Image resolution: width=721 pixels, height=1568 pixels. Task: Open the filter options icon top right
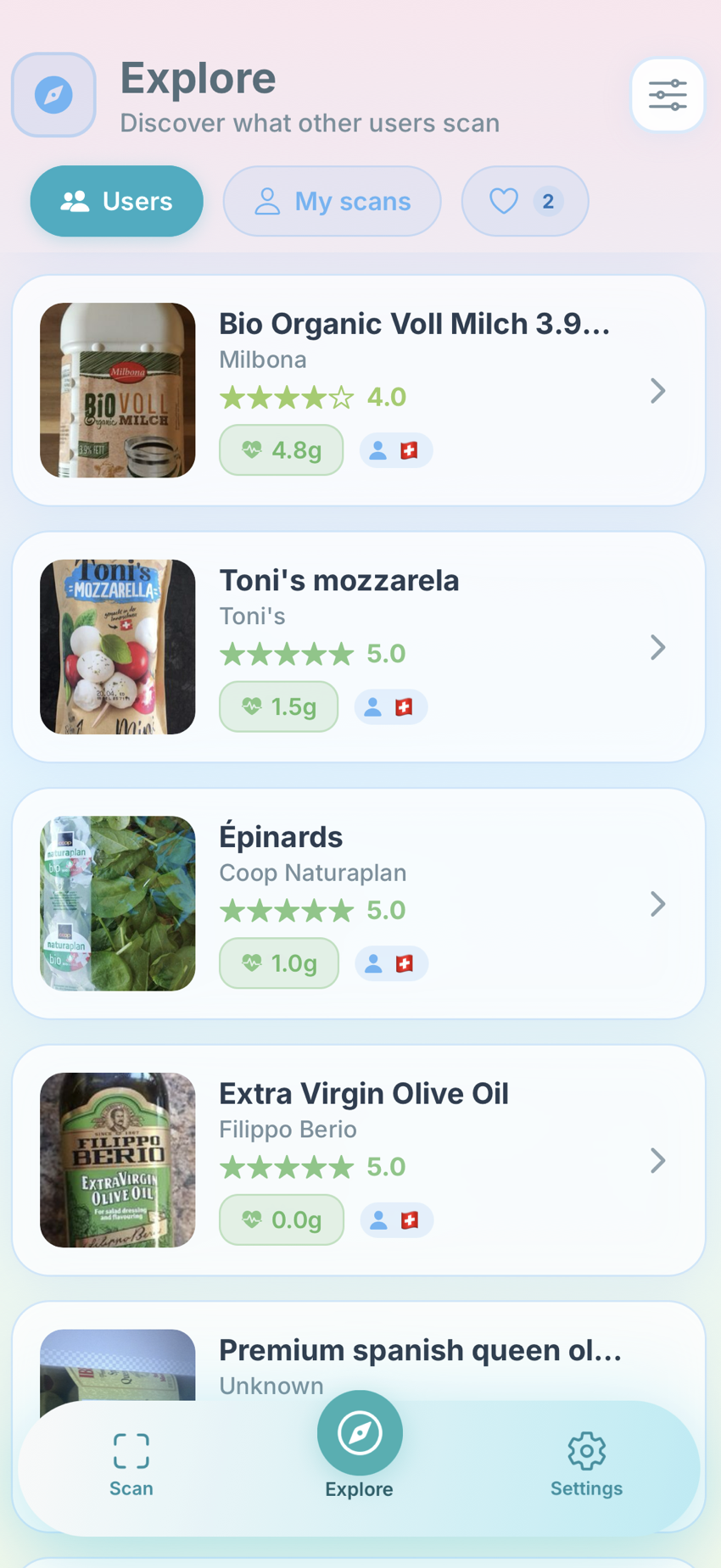[x=668, y=94]
